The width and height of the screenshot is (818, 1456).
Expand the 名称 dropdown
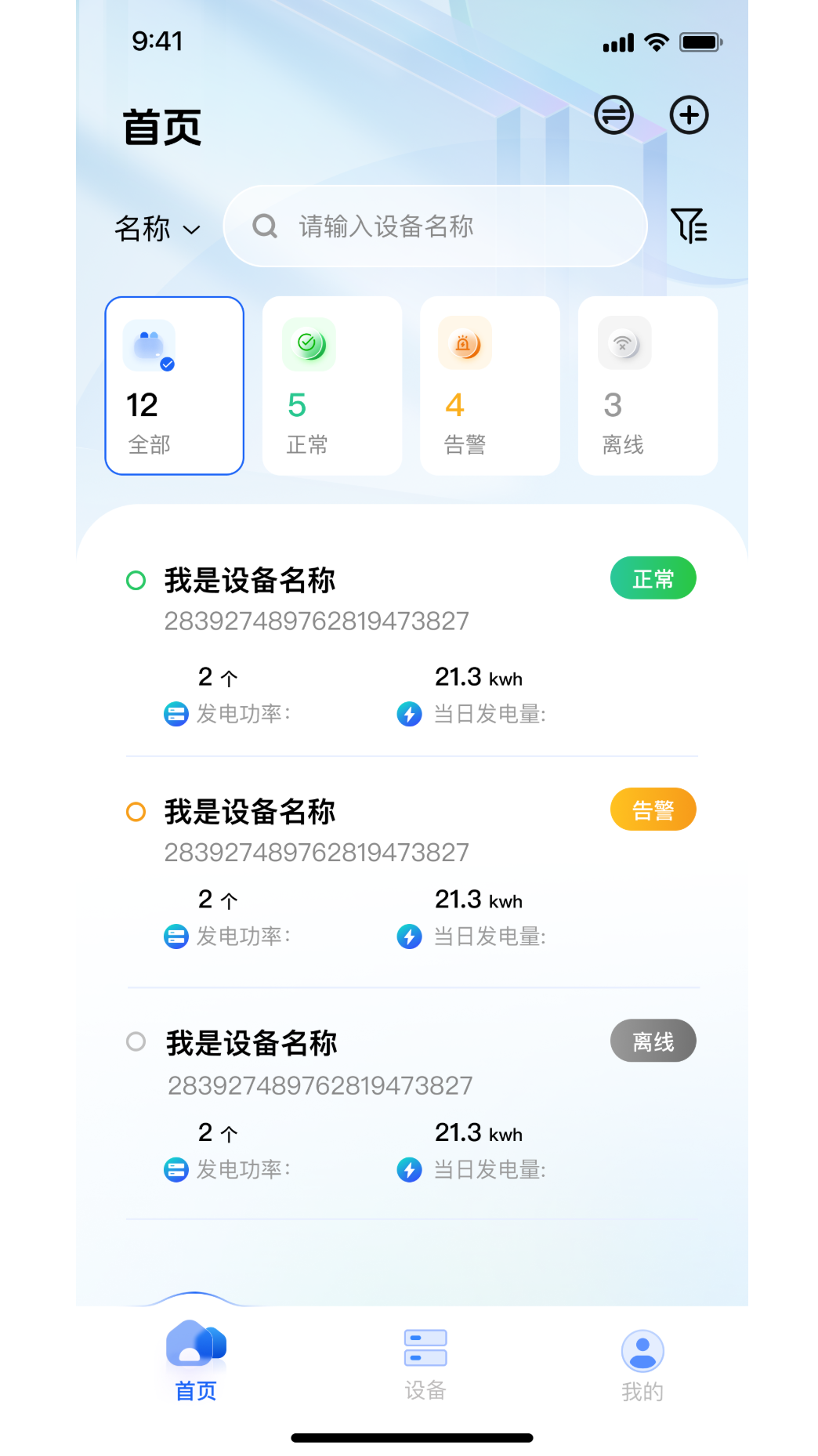(157, 228)
